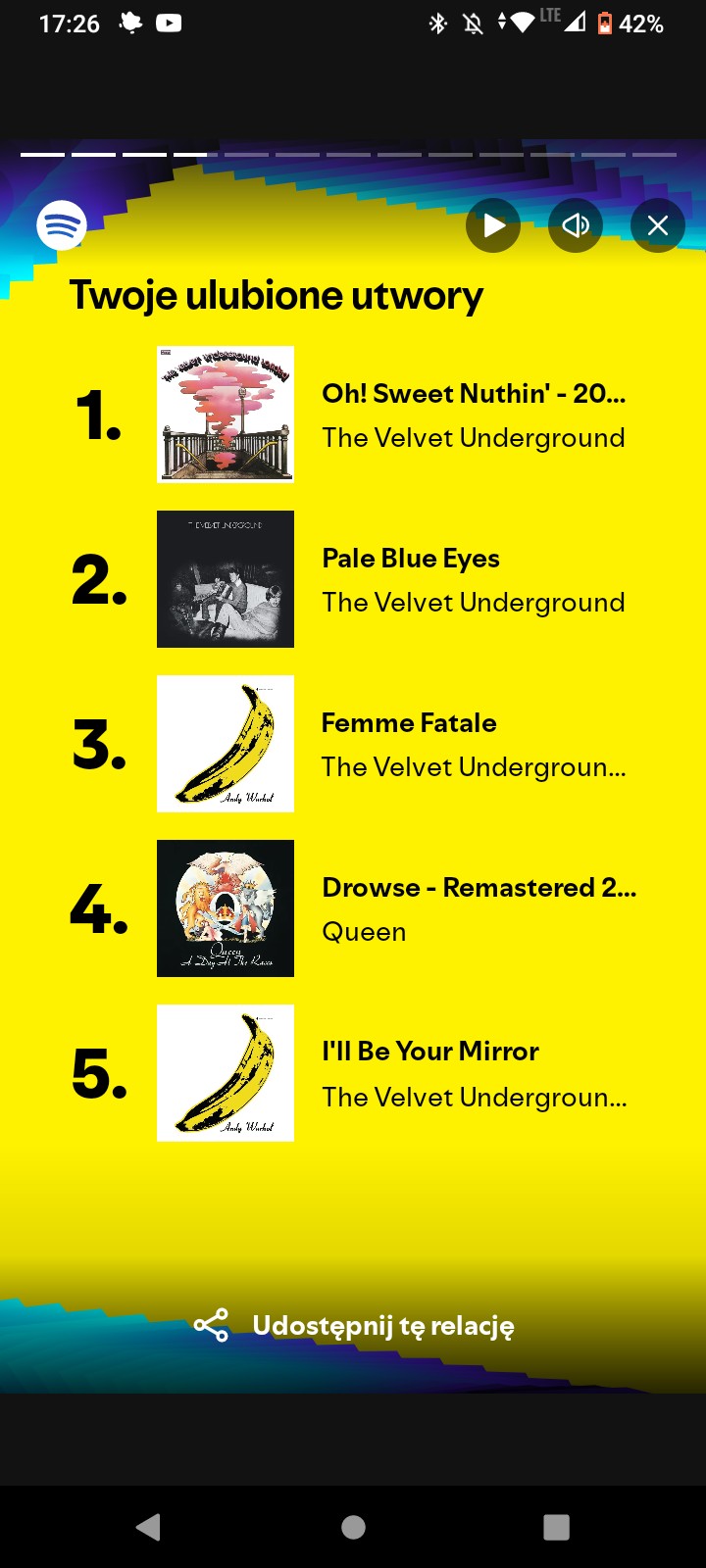Toggle the story sound with the speaker icon
The image size is (706, 1568).
point(576,226)
